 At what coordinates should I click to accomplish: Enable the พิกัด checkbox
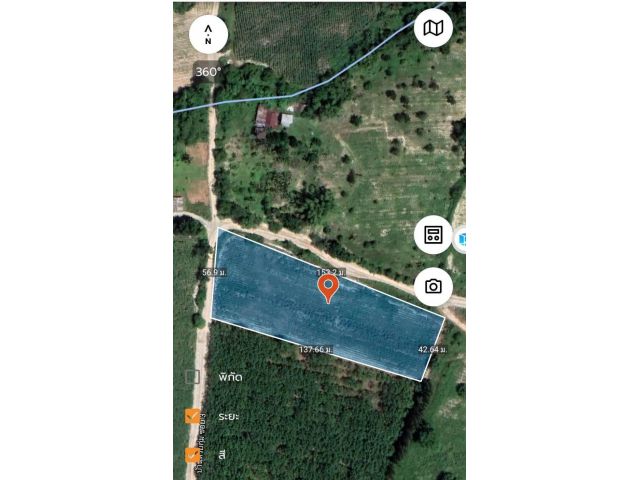pos(193,377)
